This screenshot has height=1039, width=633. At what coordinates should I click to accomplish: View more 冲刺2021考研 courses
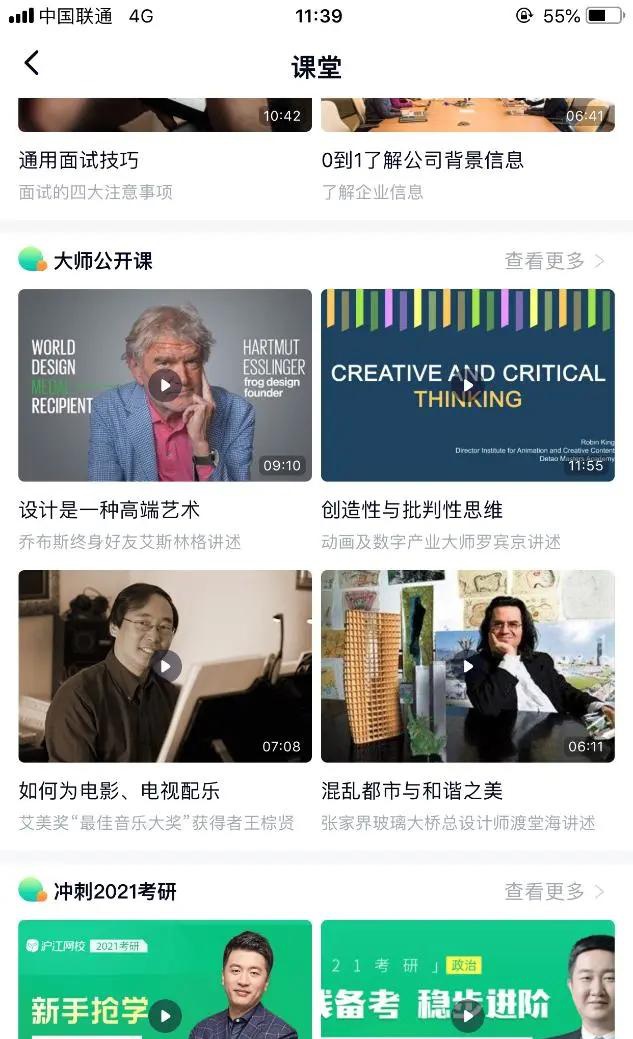pos(554,891)
